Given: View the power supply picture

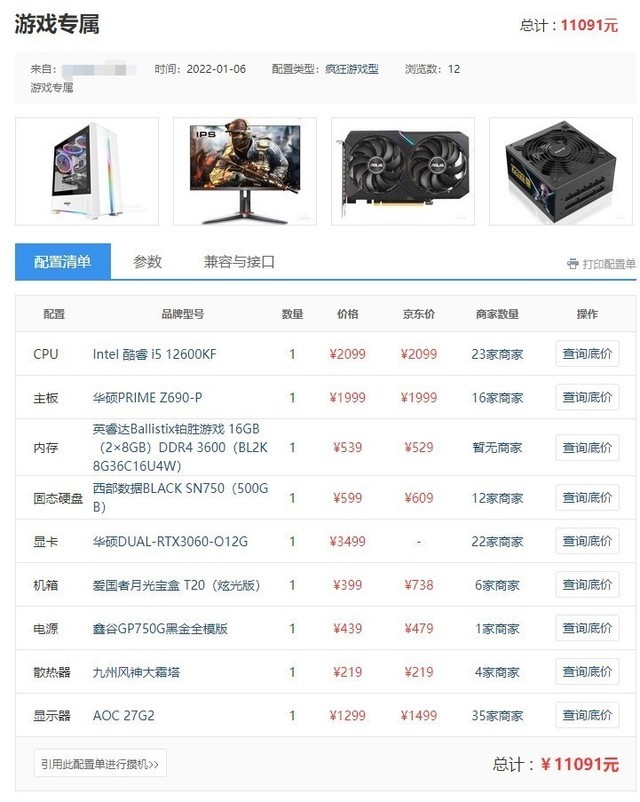Looking at the screenshot, I should pyautogui.click(x=561, y=171).
